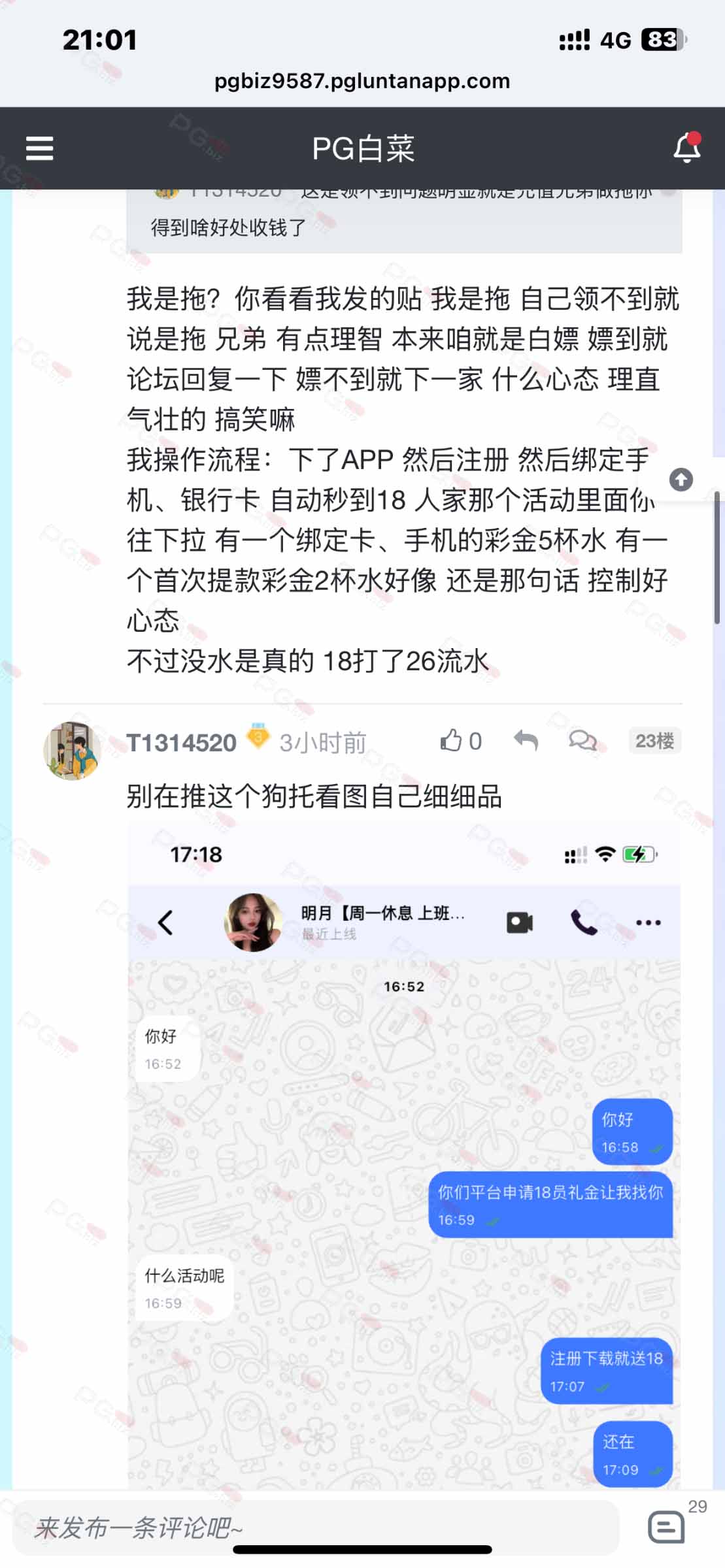Open the hamburger drawer menu
Screen dimensions: 725x1568
(39, 148)
